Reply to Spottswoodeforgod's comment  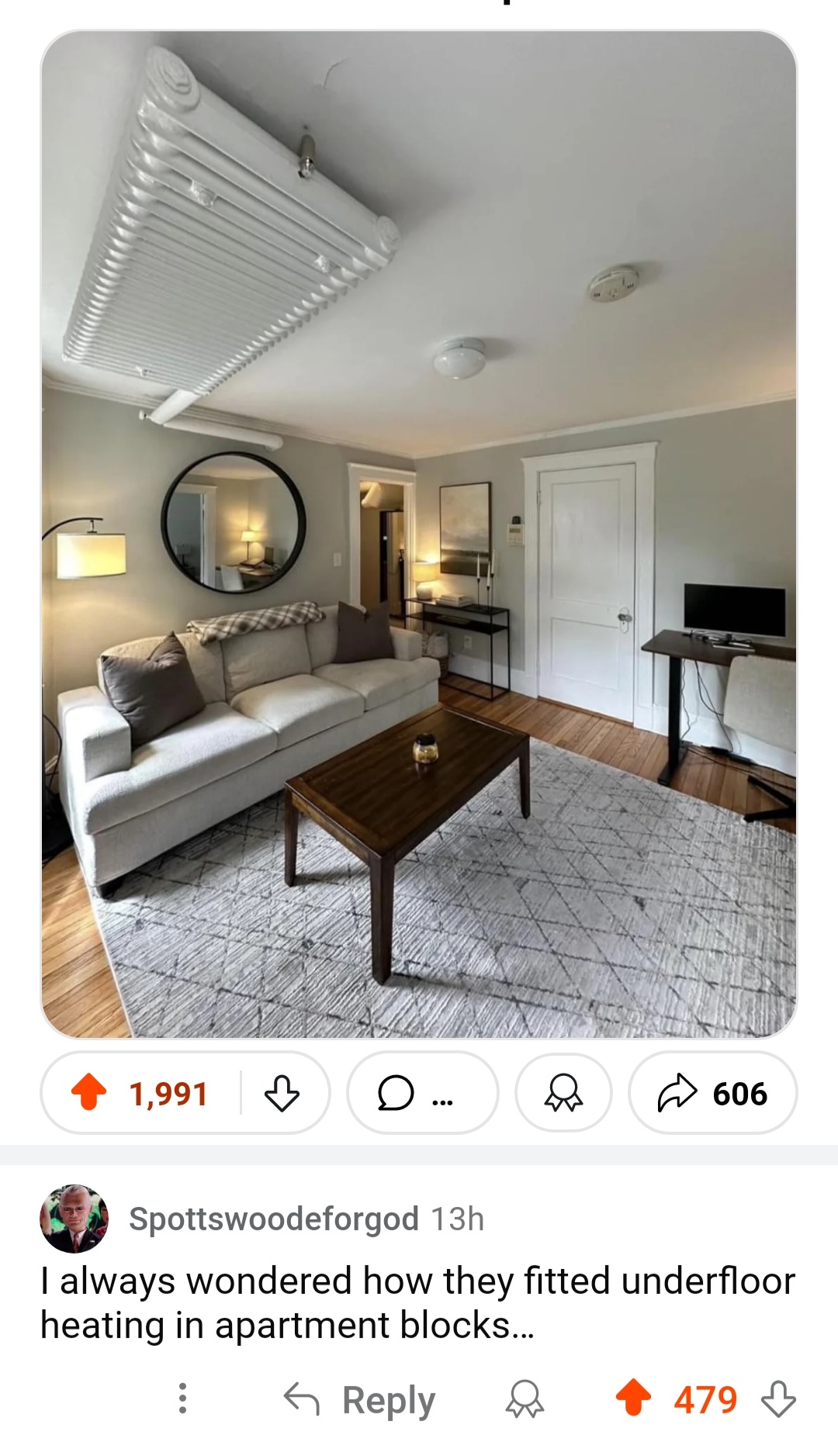[359, 1399]
